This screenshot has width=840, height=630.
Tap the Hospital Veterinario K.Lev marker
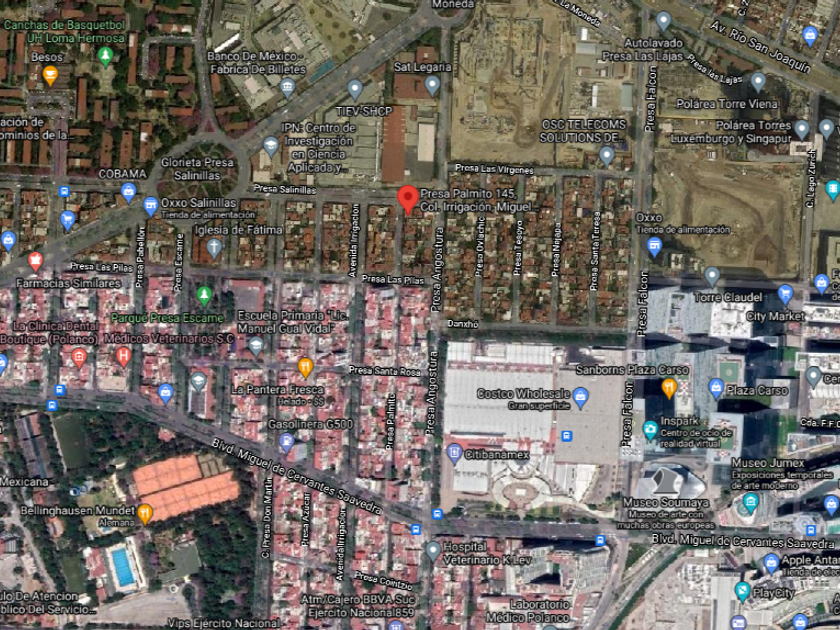click(433, 551)
